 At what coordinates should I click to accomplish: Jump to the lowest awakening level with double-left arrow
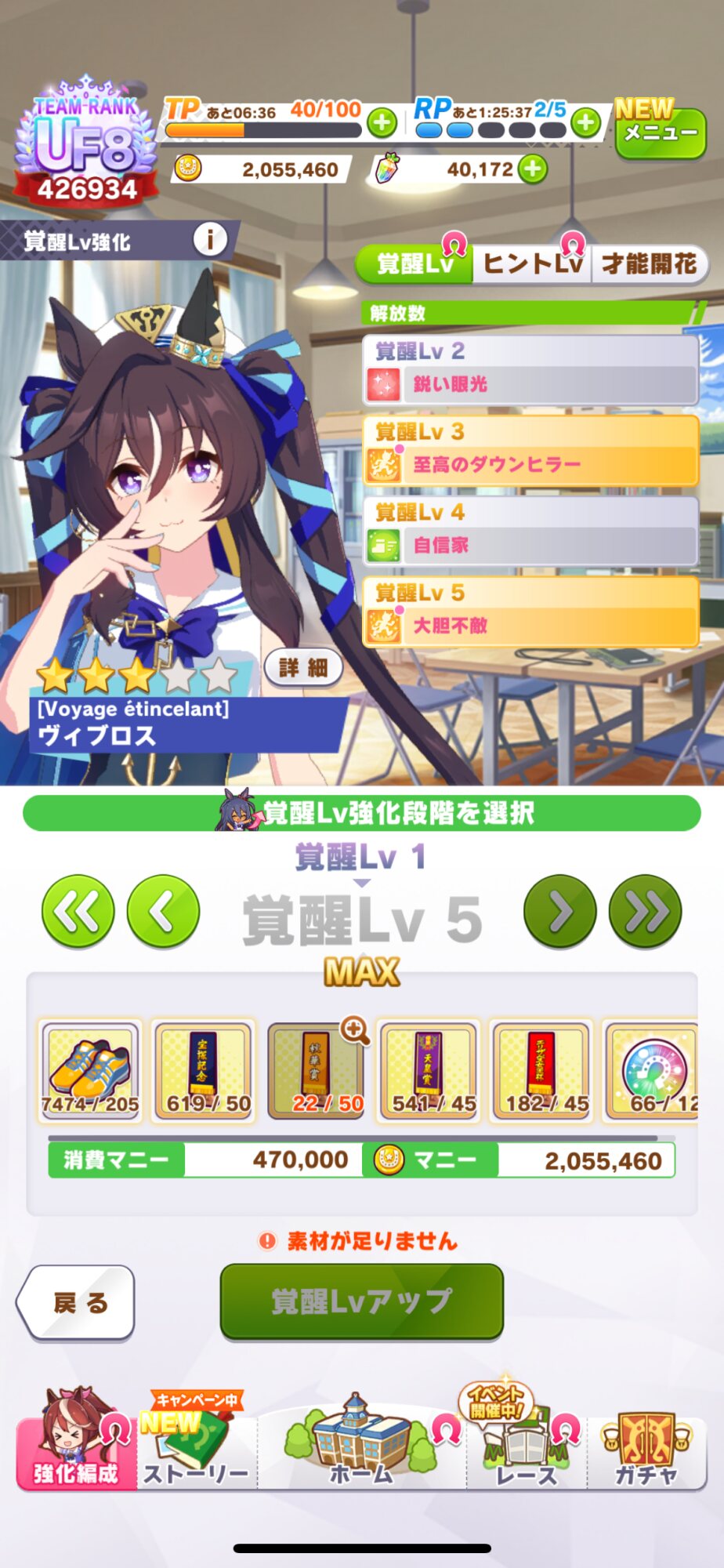coord(78,912)
